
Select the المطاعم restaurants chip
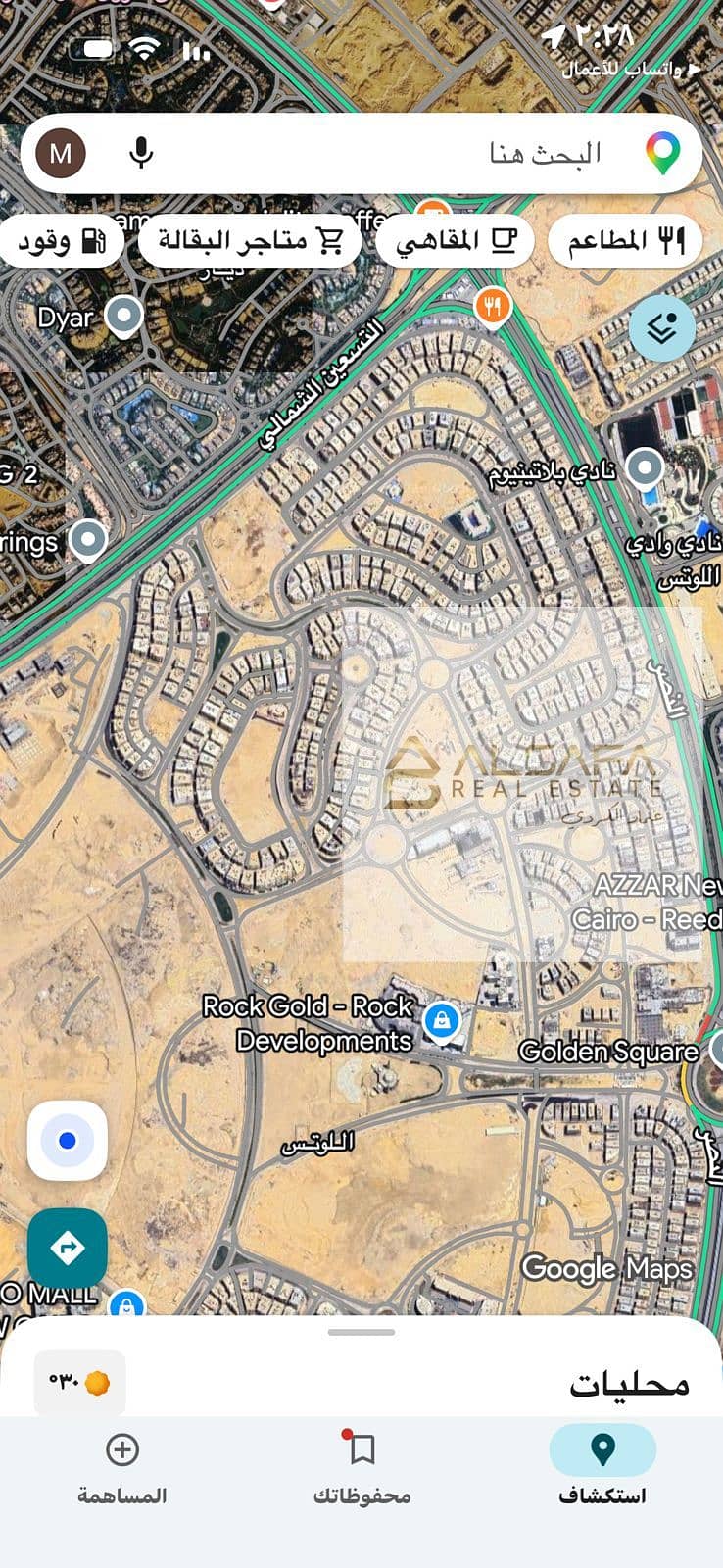[625, 241]
